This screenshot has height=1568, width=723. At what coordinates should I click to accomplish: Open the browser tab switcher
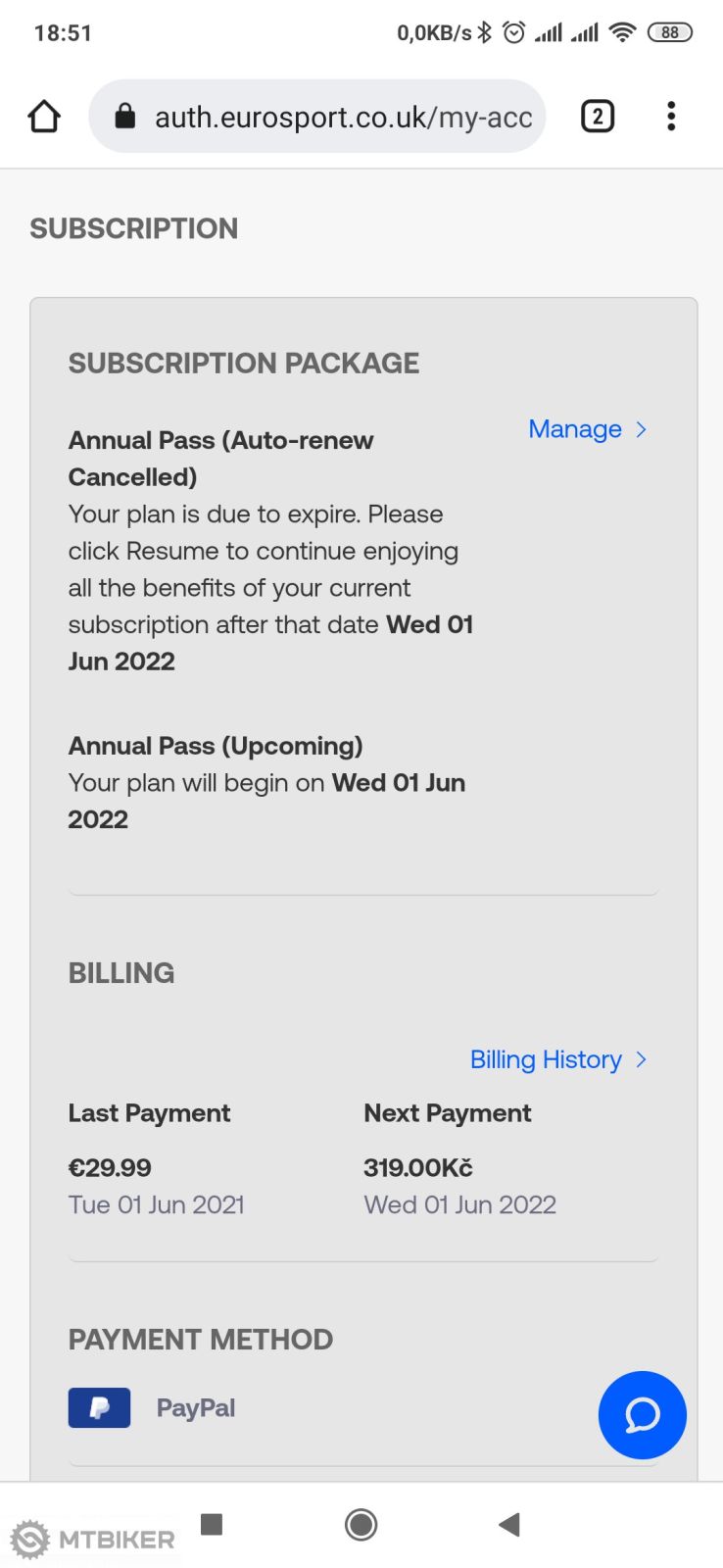click(x=598, y=117)
